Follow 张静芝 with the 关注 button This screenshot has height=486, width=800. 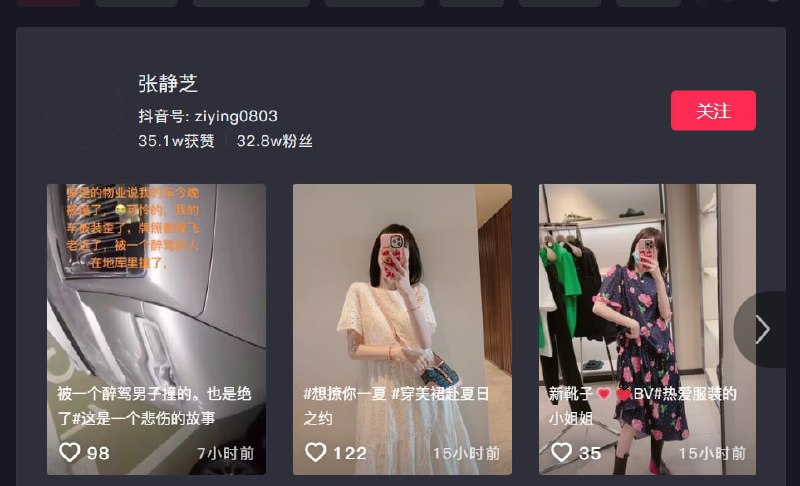tap(713, 111)
